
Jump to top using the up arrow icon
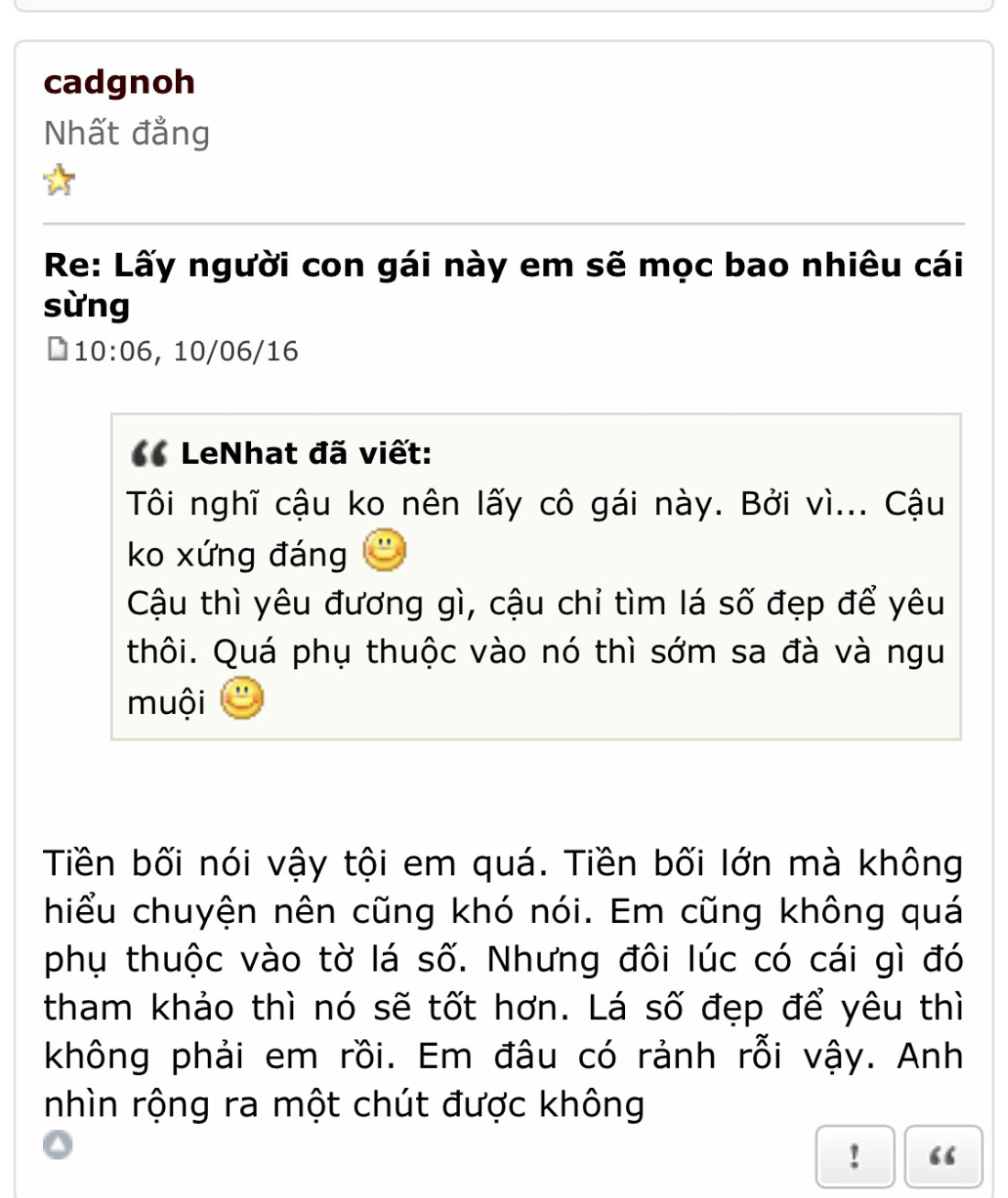(58, 1145)
